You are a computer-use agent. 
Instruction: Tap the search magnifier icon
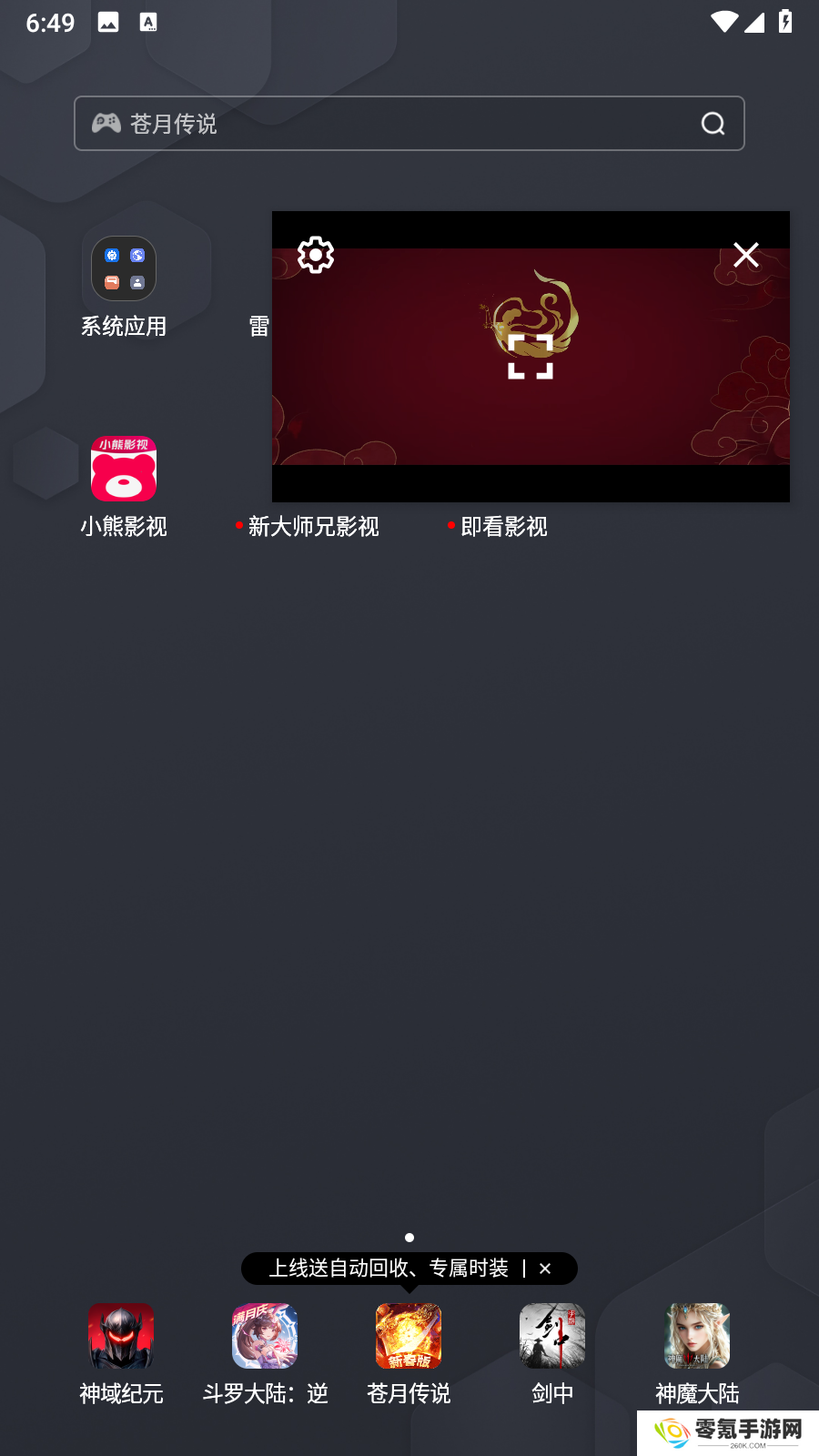(713, 124)
